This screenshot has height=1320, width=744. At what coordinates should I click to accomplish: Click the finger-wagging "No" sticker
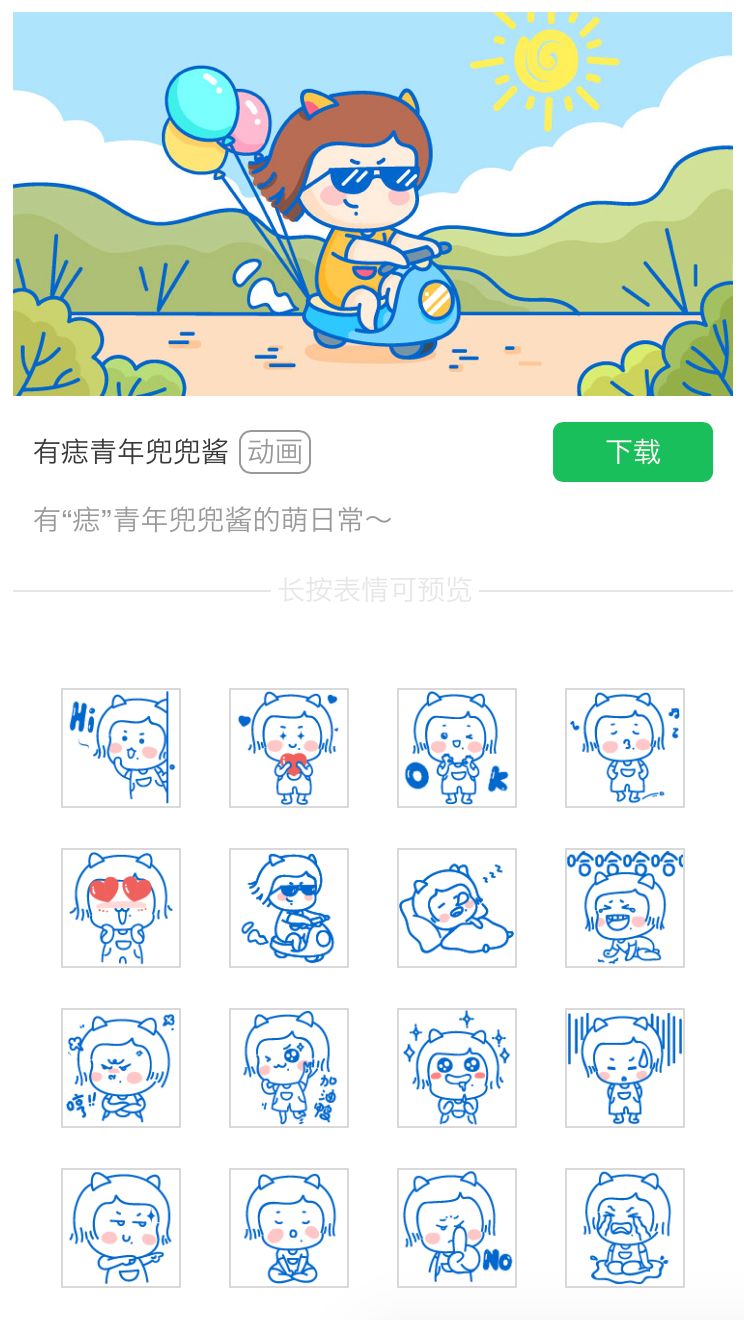[x=456, y=1227]
